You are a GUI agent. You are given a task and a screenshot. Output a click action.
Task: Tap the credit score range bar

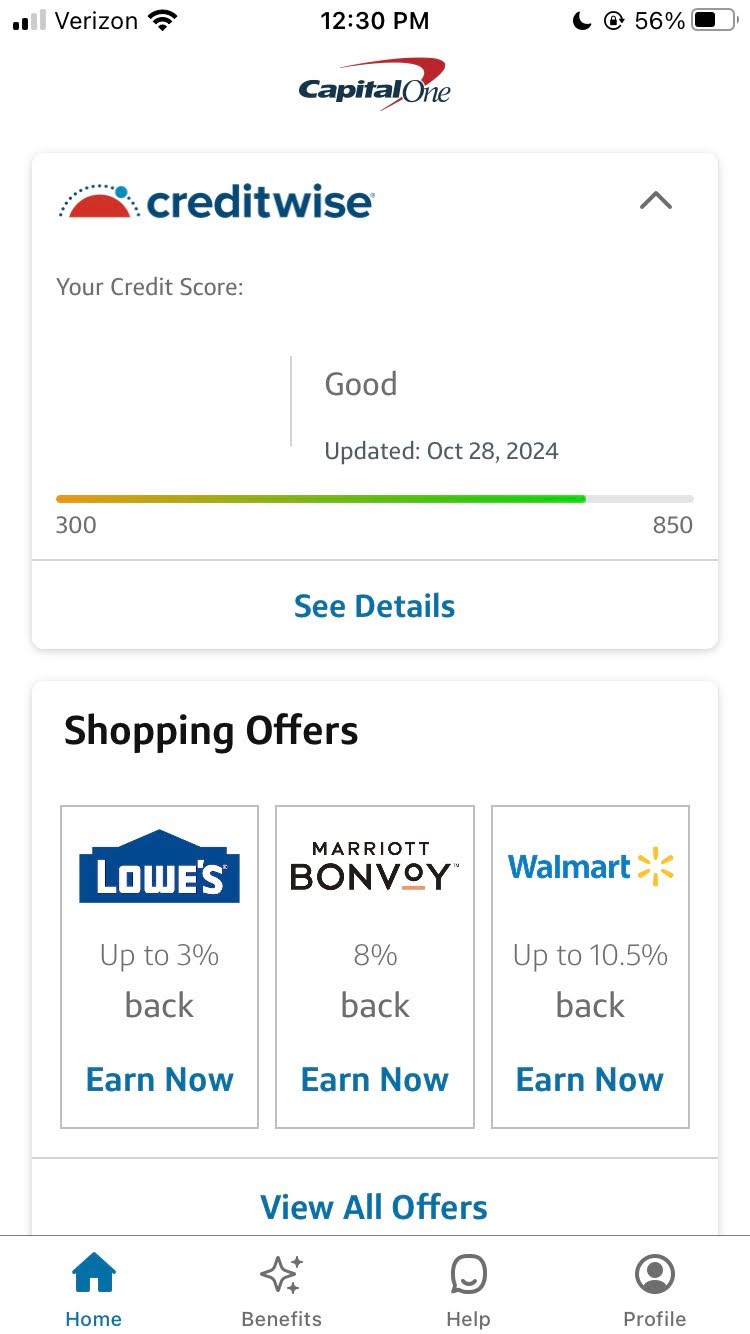(374, 498)
